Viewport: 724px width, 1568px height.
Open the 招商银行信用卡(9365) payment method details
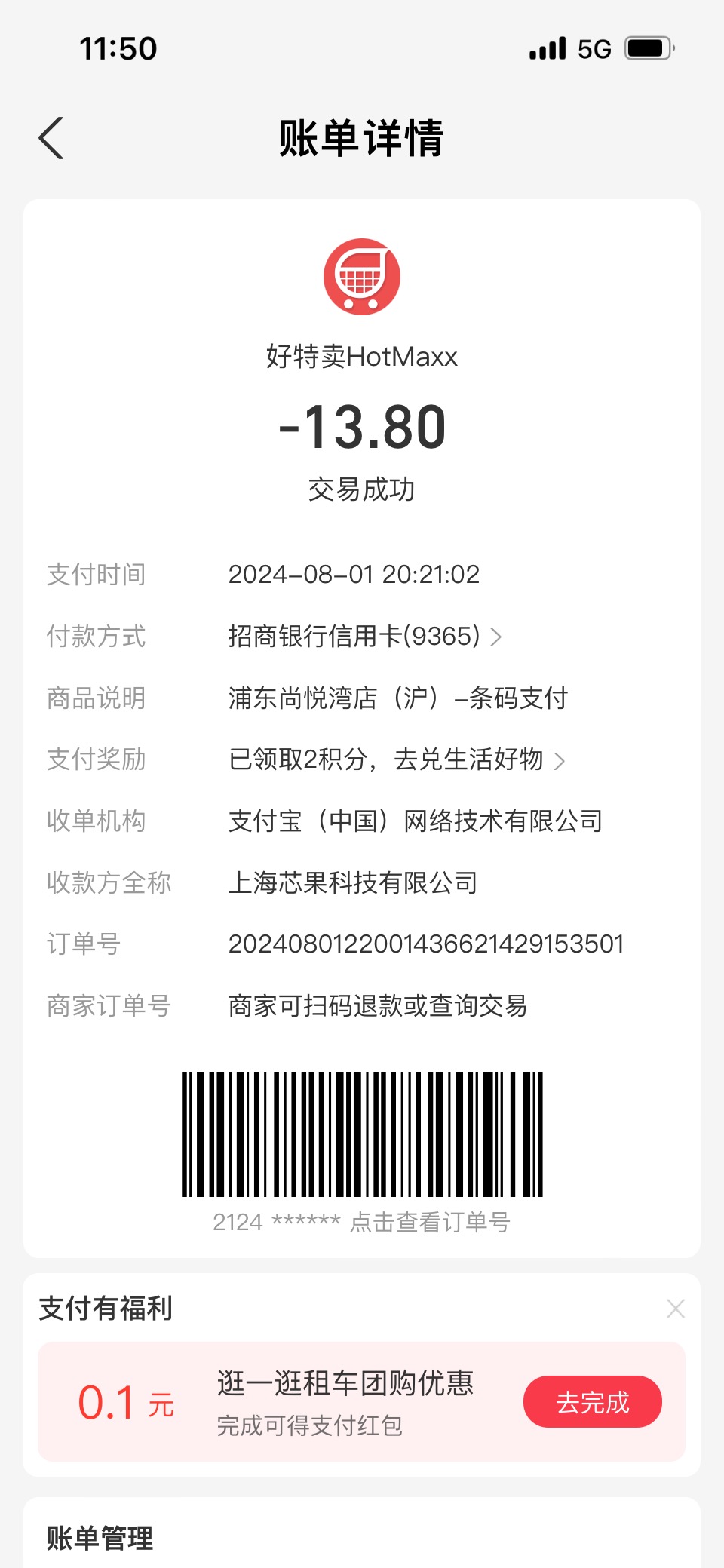365,636
